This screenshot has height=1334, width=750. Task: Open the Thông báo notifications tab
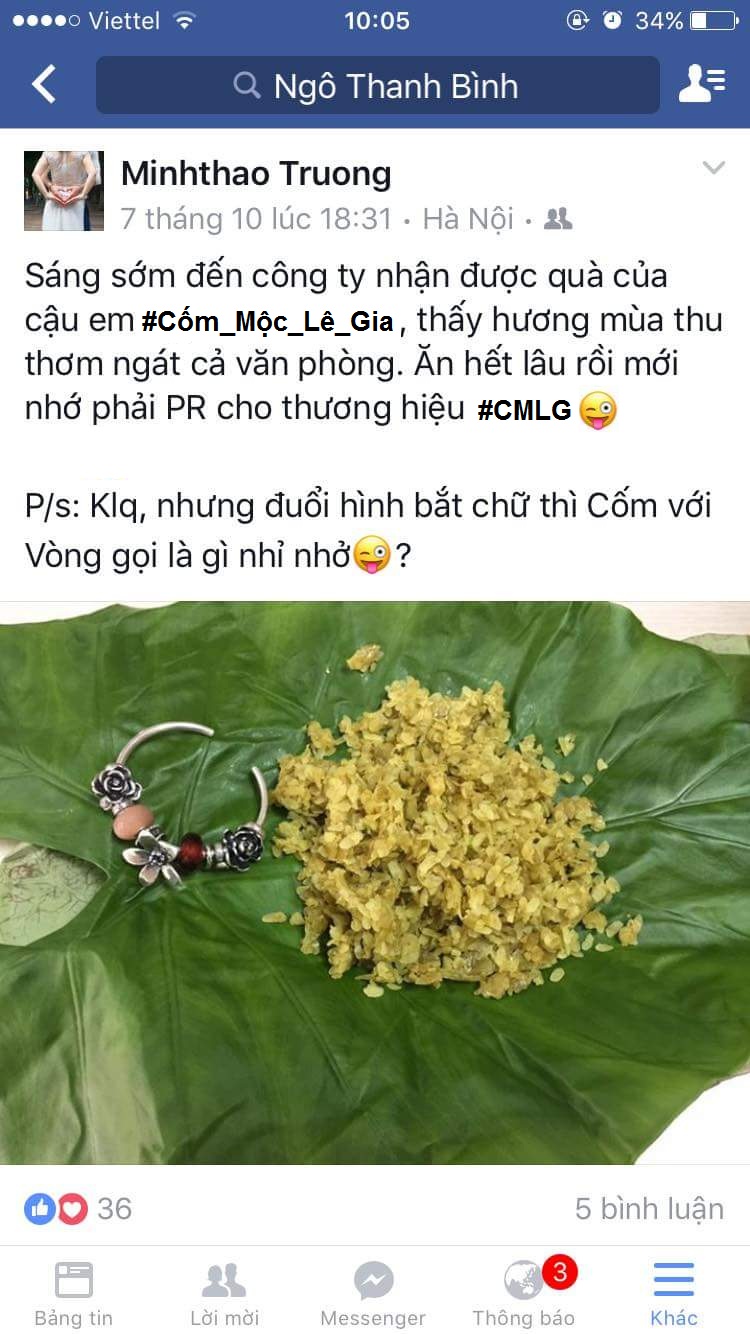tap(524, 1292)
